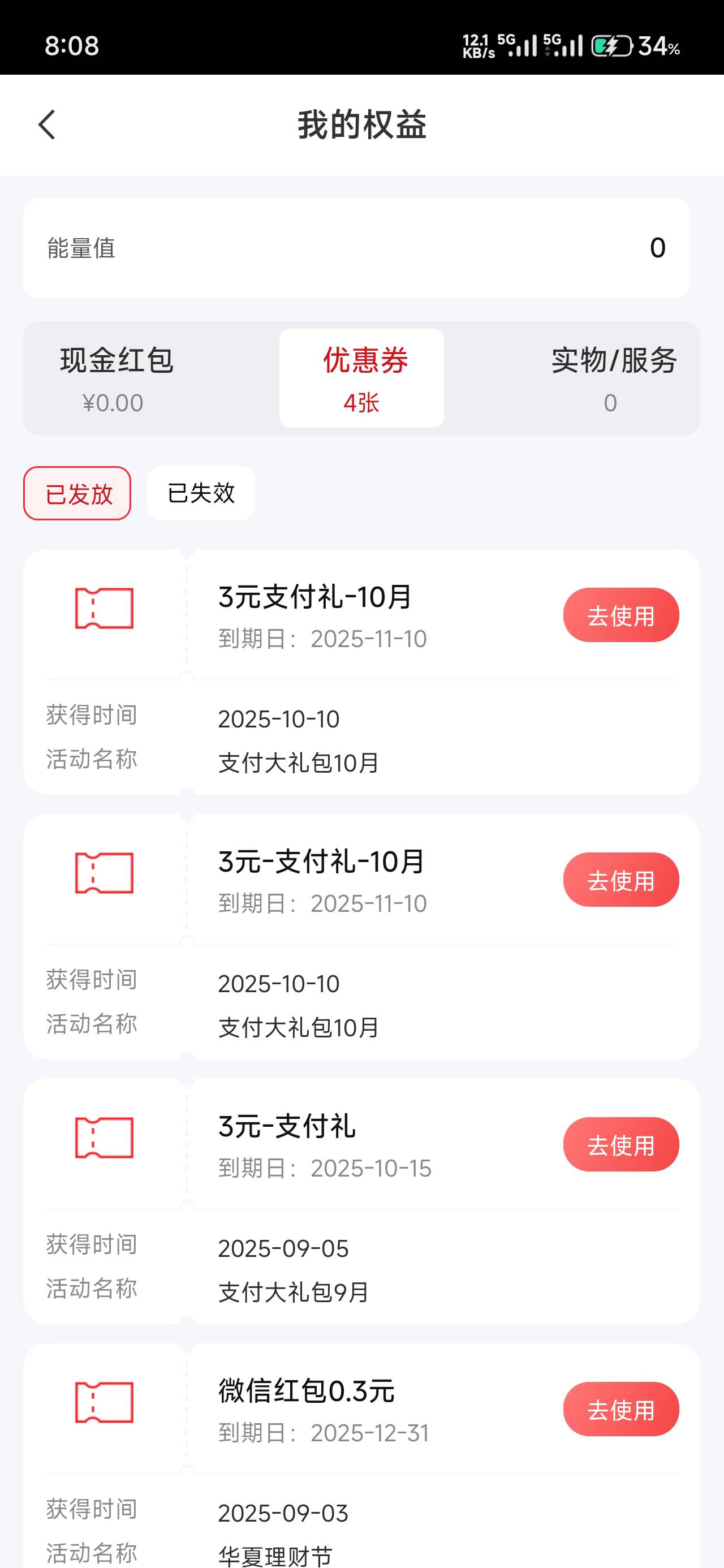Image resolution: width=724 pixels, height=1568 pixels.
Task: Tap 去使用 for 3元-支付礼-10月 coupon
Action: pos(620,880)
